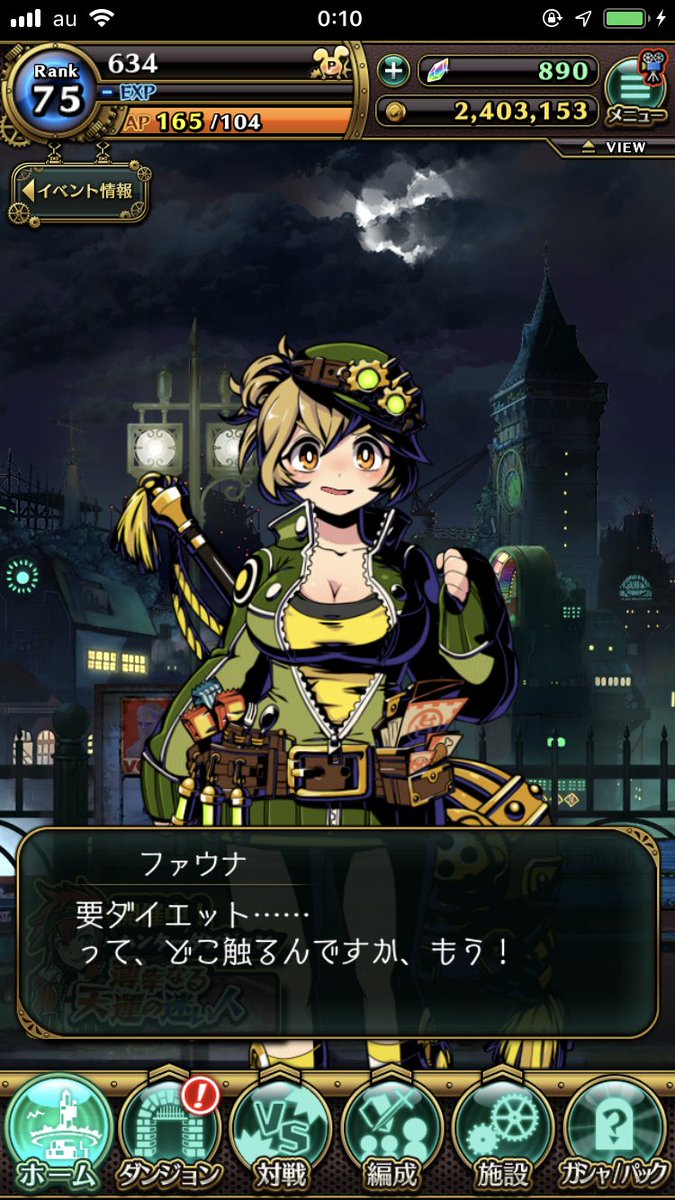675x1200 pixels.
Task: Open the ダンジョン tab
Action: [x=170, y=1135]
